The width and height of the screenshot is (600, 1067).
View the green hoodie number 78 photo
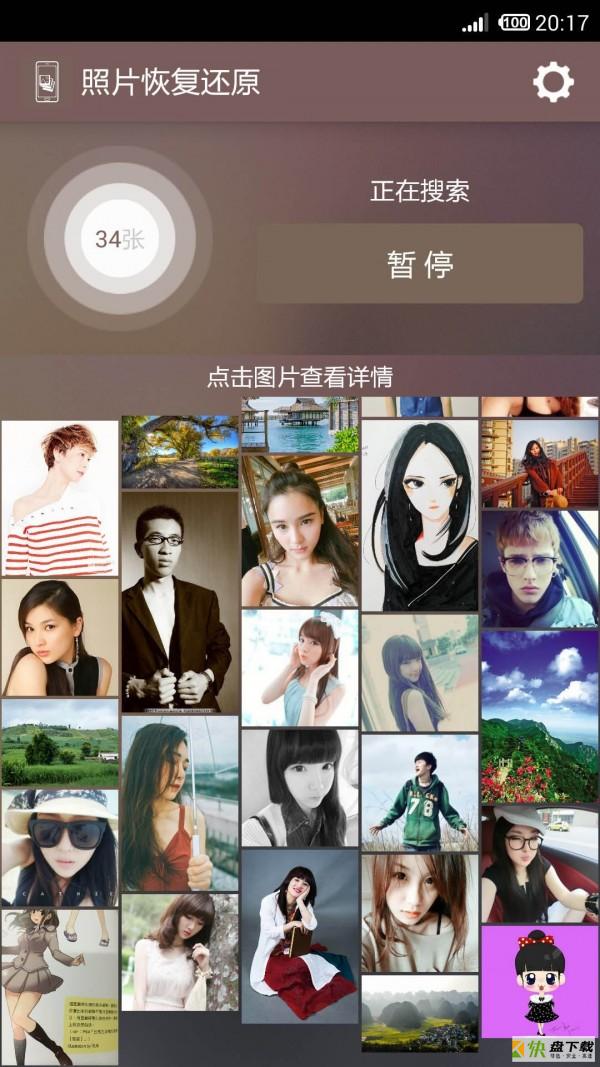click(420, 792)
